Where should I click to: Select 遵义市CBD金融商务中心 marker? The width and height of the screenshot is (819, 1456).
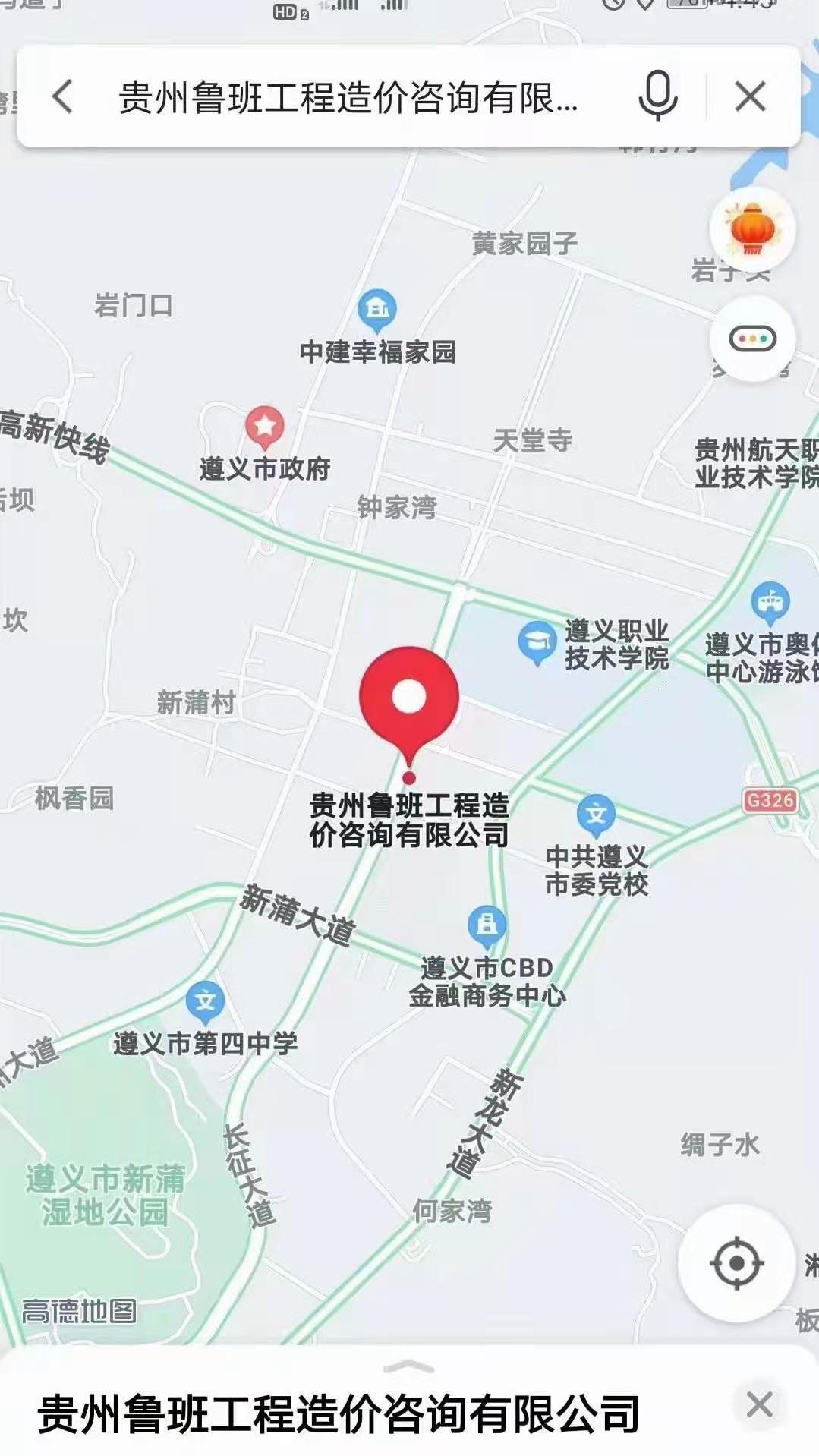487,925
